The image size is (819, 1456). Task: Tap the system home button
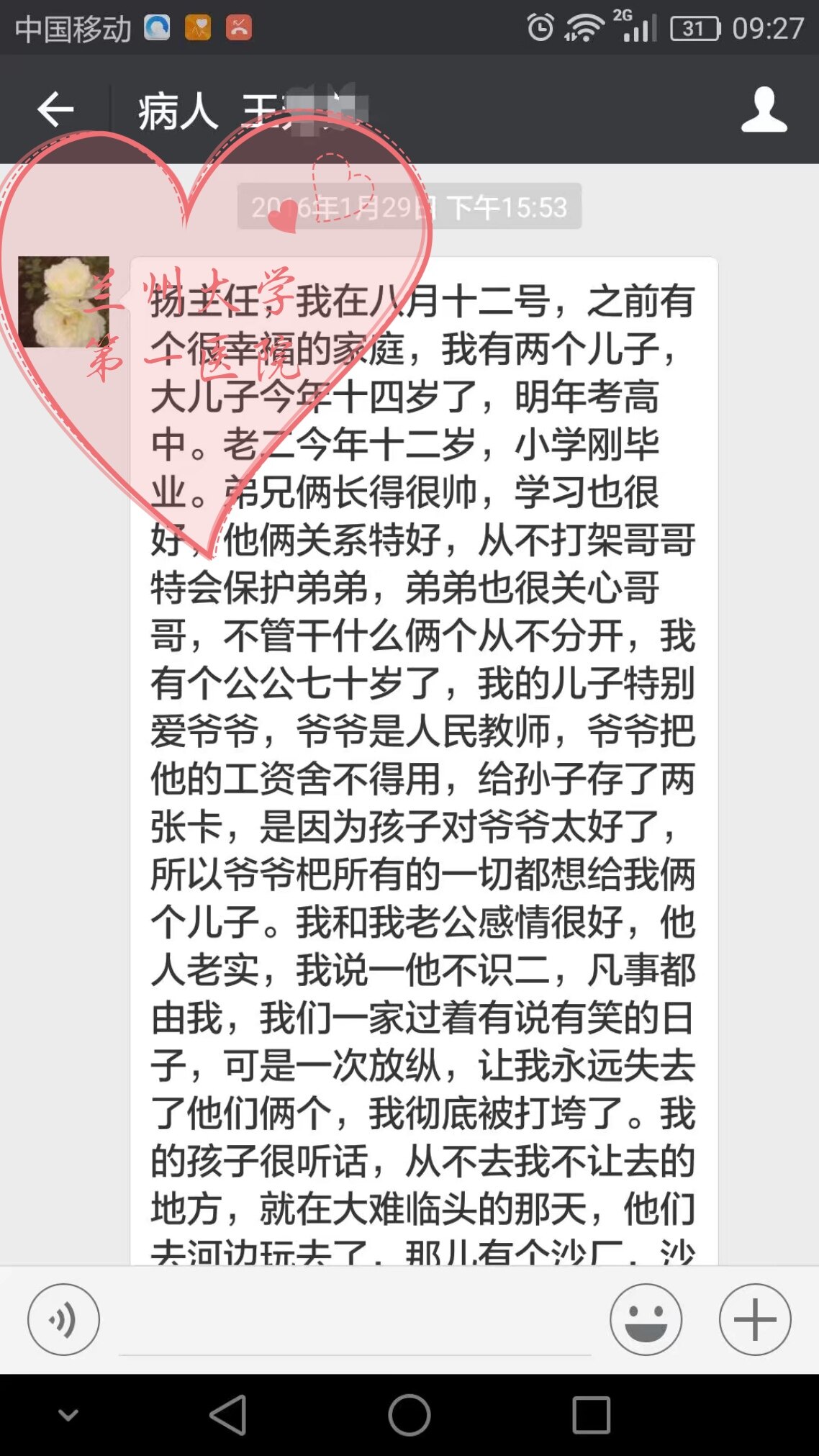click(409, 1415)
